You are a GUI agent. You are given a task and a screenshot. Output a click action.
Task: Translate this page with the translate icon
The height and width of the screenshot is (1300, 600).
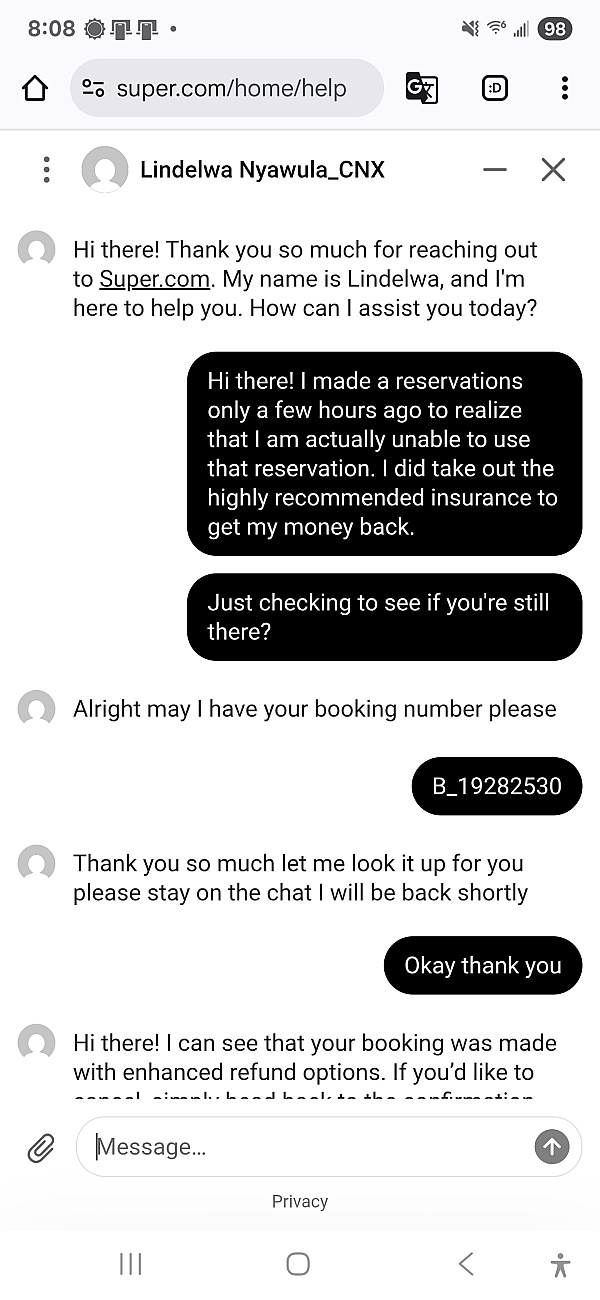click(x=421, y=89)
